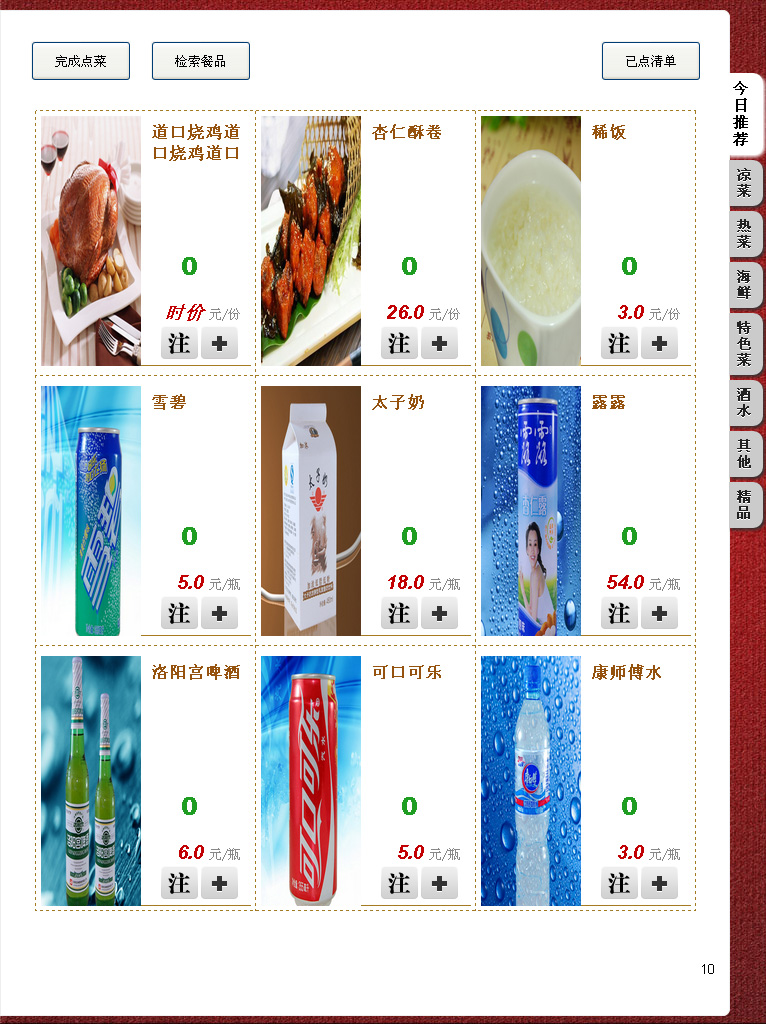
Task: Open the 海鲜 category tab
Action: point(743,285)
